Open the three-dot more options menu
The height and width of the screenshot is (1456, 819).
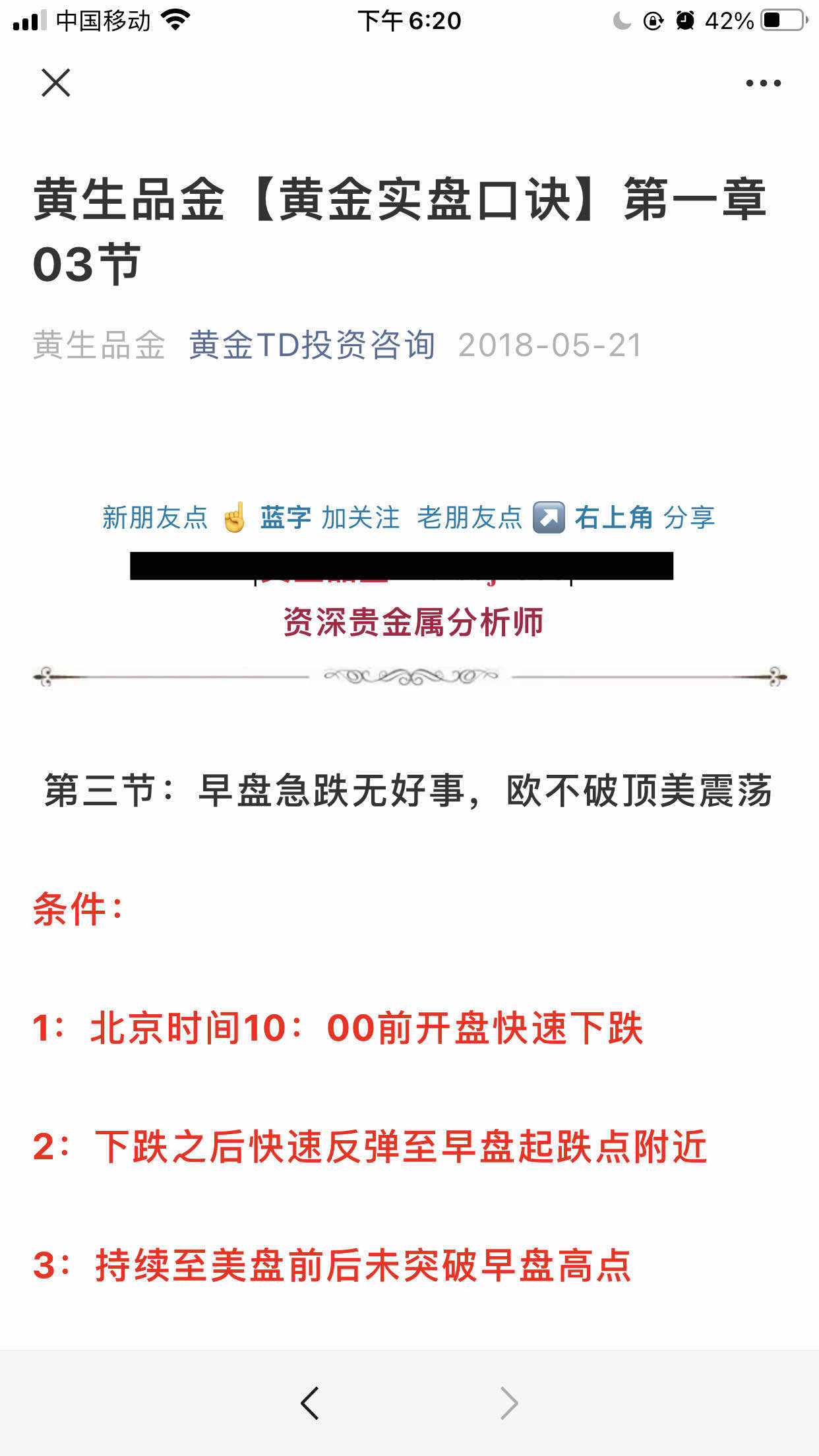pos(763,83)
